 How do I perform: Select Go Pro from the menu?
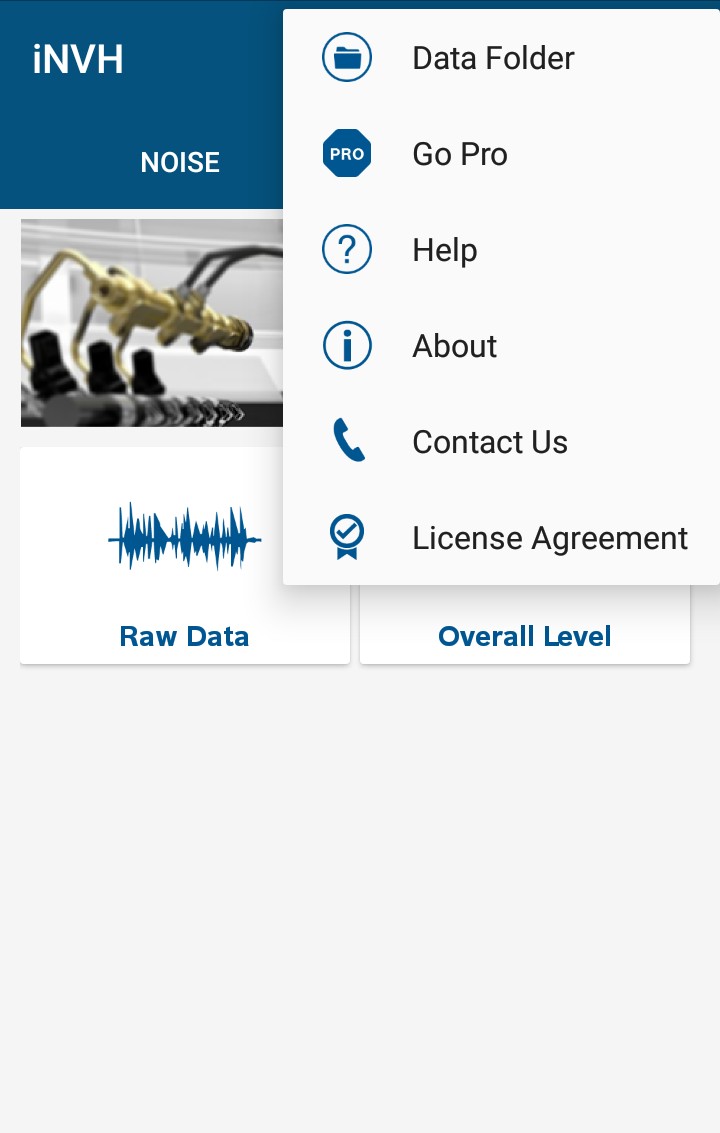[460, 154]
